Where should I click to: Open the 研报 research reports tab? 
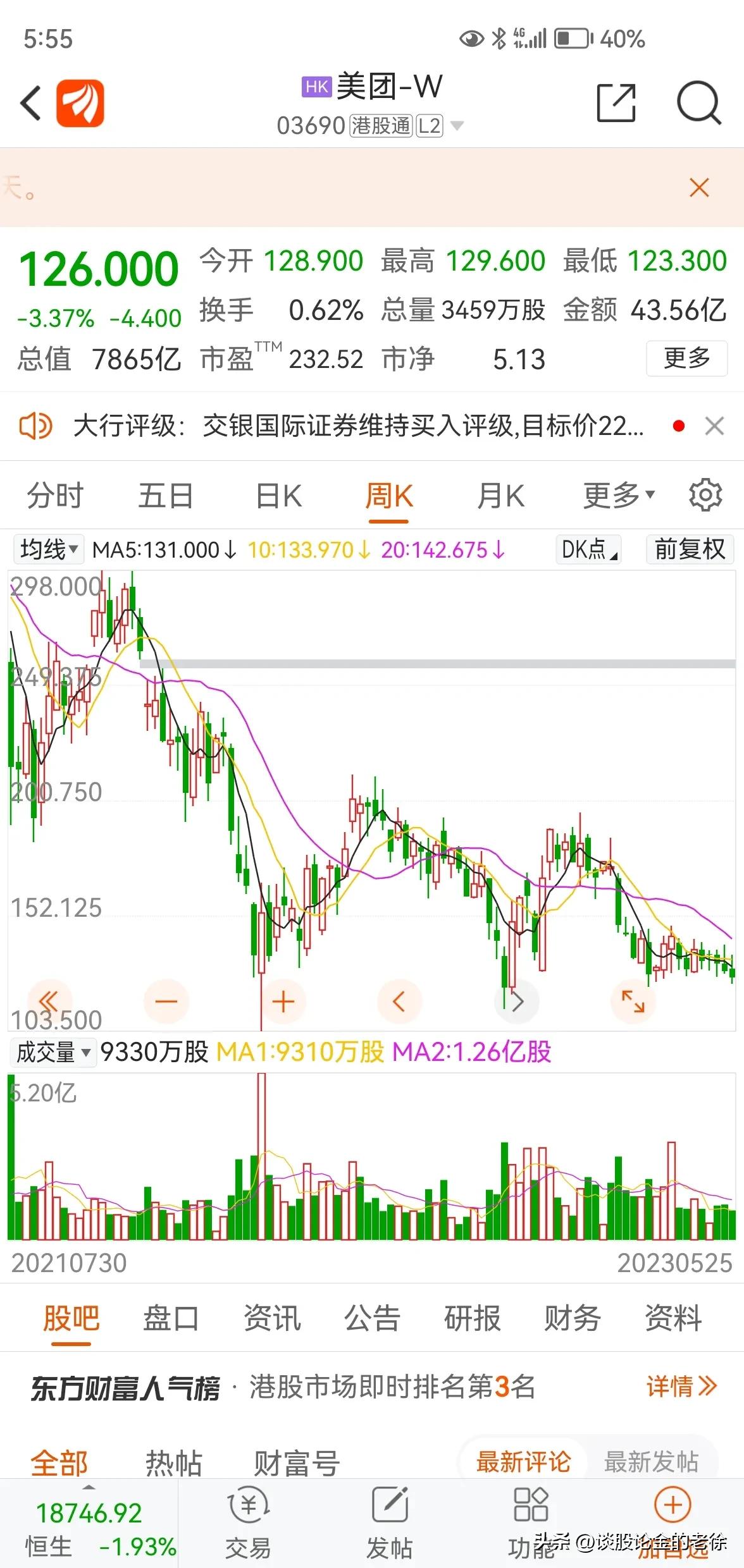[x=471, y=1319]
